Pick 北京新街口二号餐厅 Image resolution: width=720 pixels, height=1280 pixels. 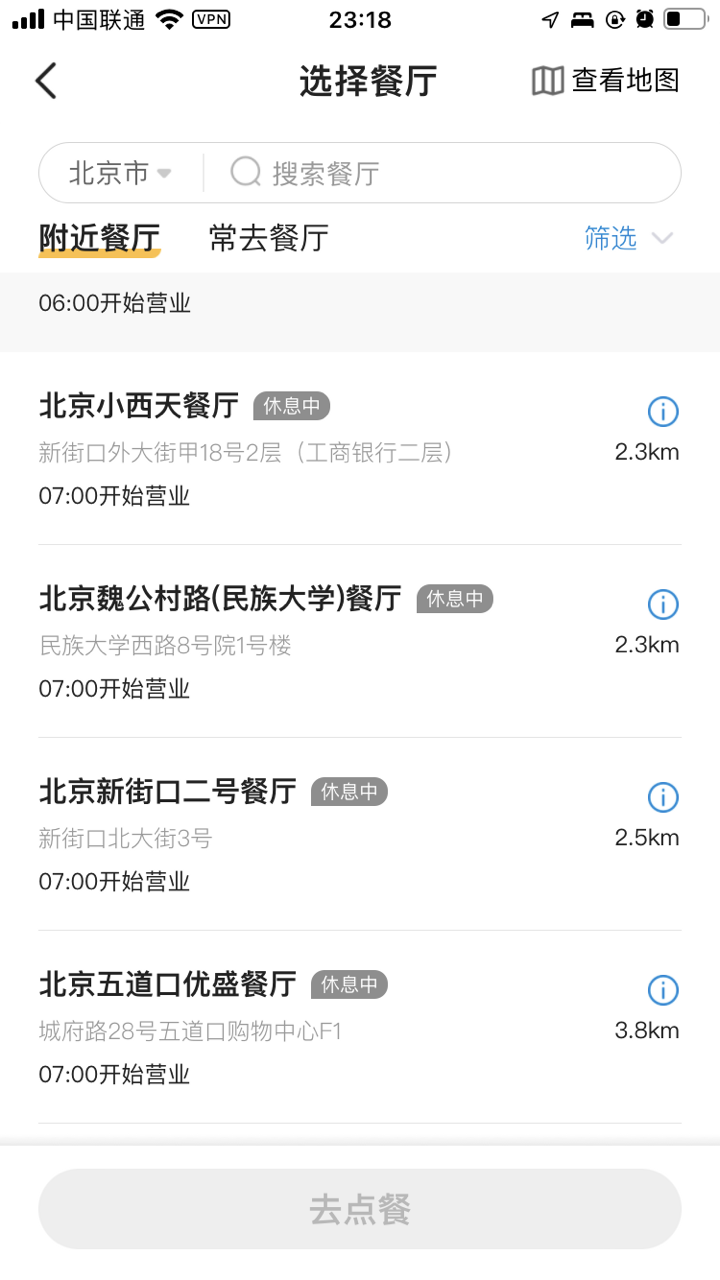coord(360,835)
